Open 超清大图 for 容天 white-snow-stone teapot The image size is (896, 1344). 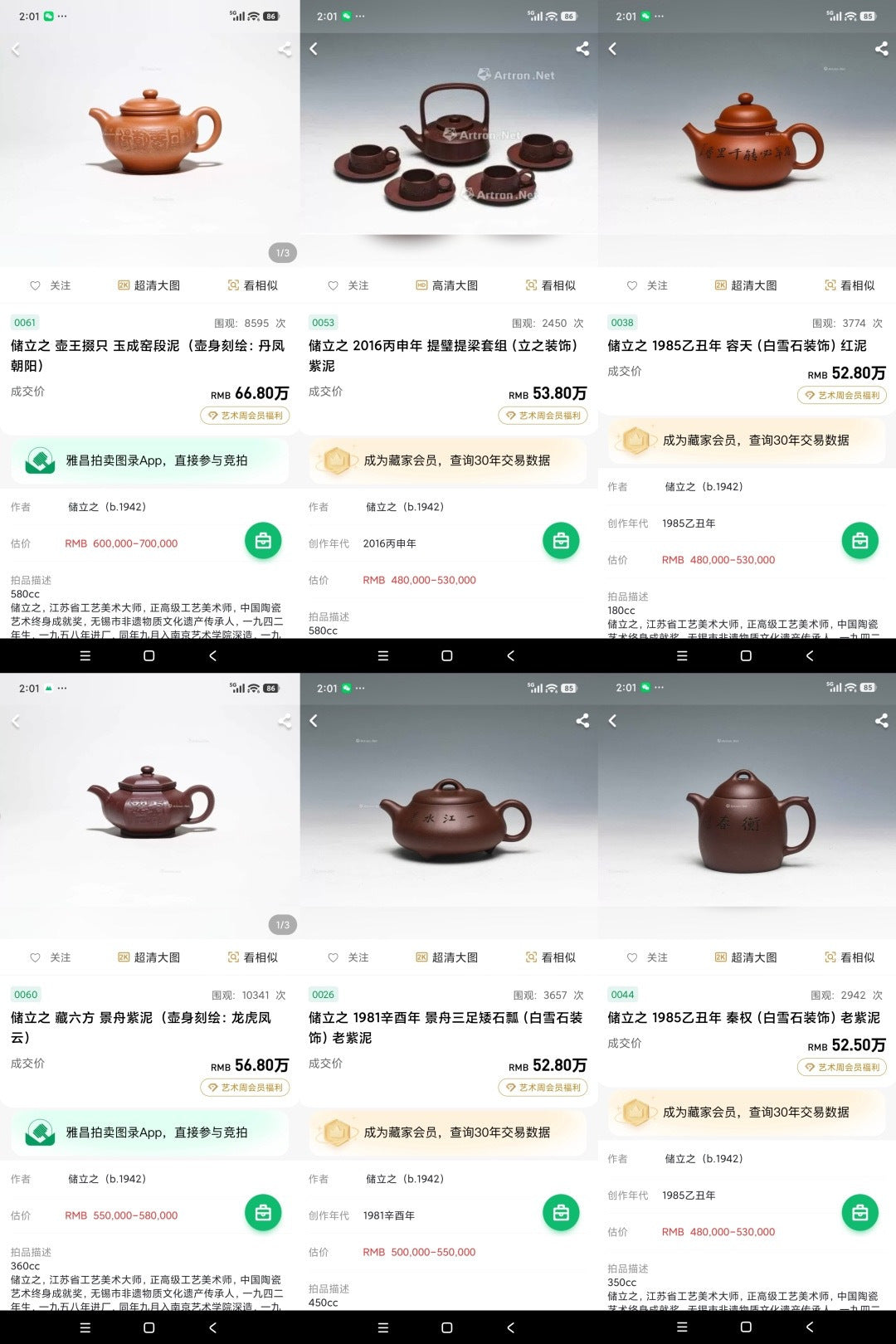coord(745,285)
